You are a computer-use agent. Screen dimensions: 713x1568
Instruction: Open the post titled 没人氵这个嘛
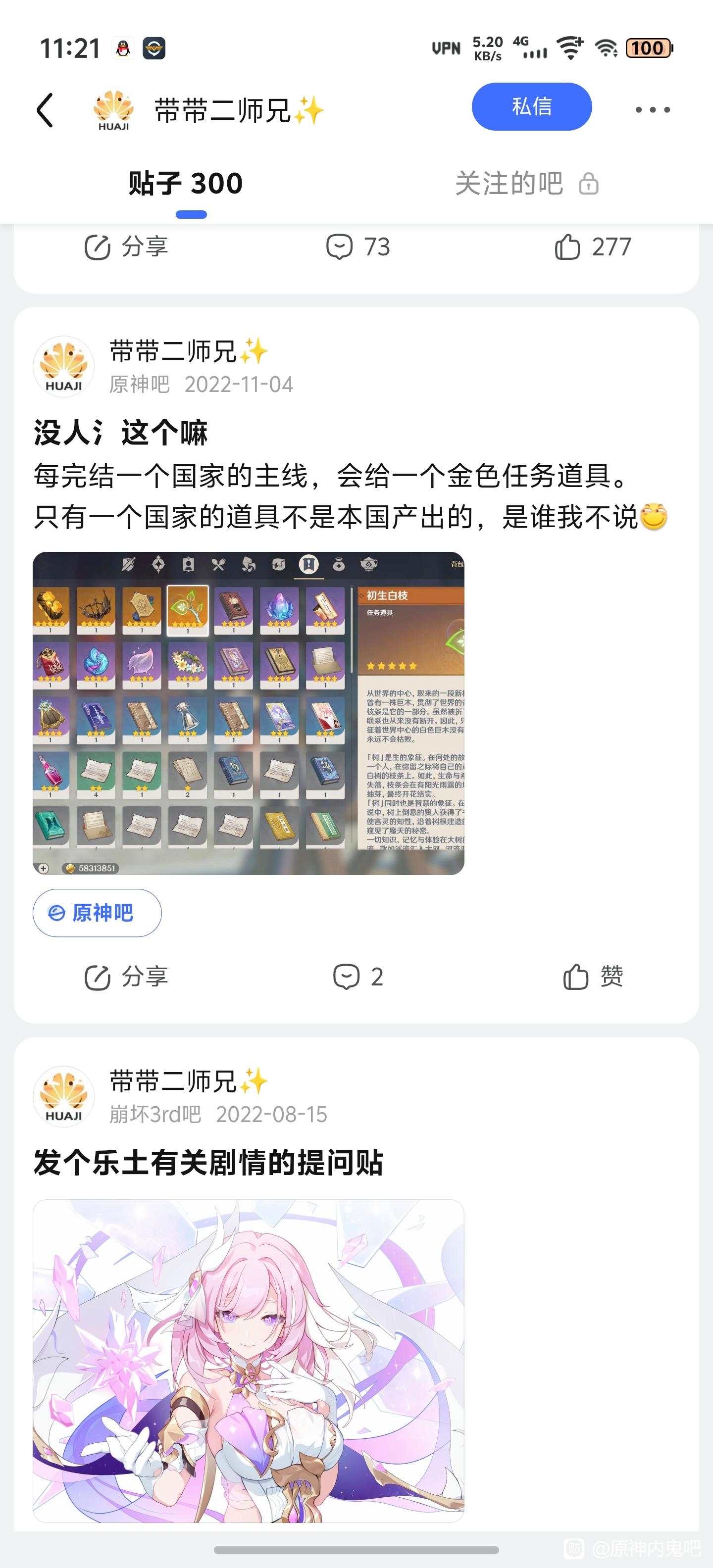tap(120, 433)
